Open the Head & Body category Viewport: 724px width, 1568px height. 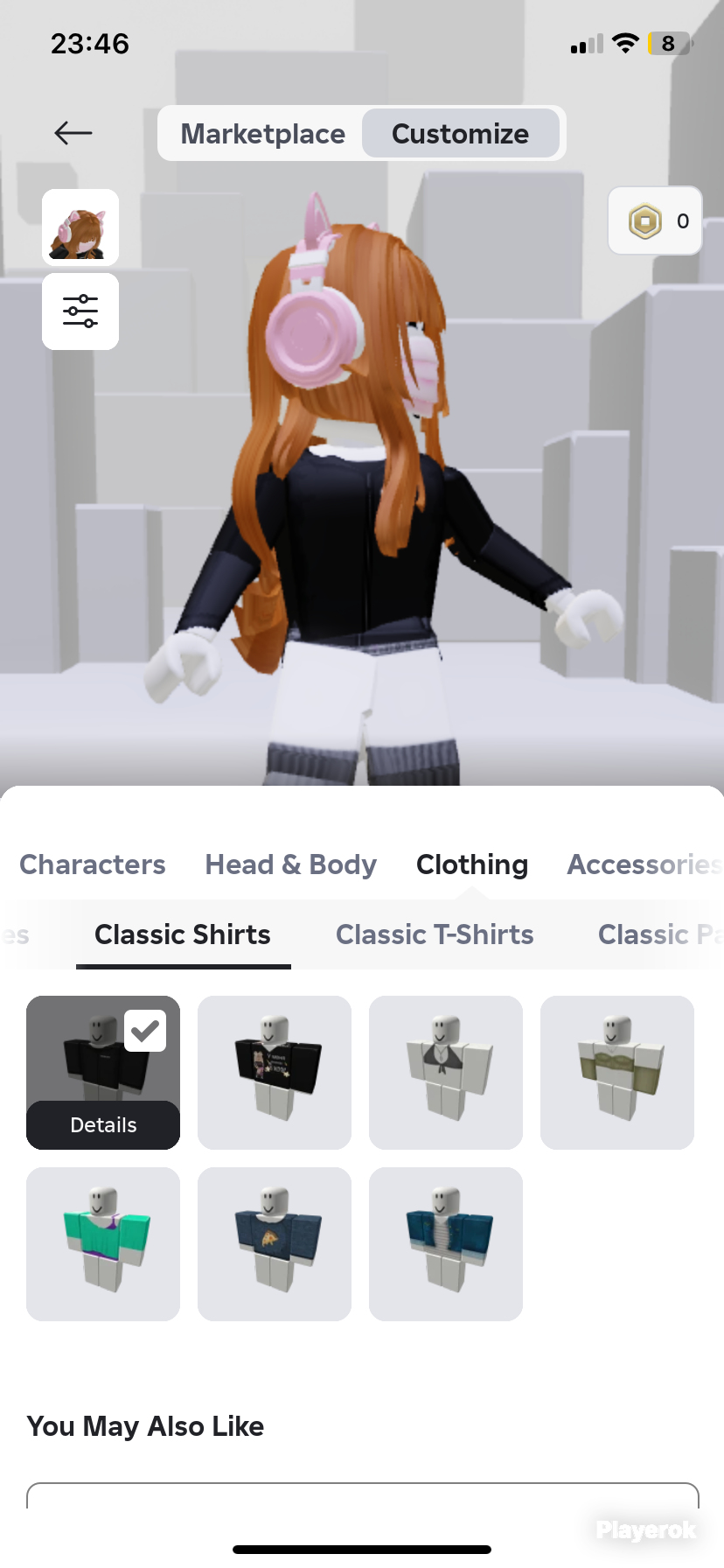coord(290,864)
